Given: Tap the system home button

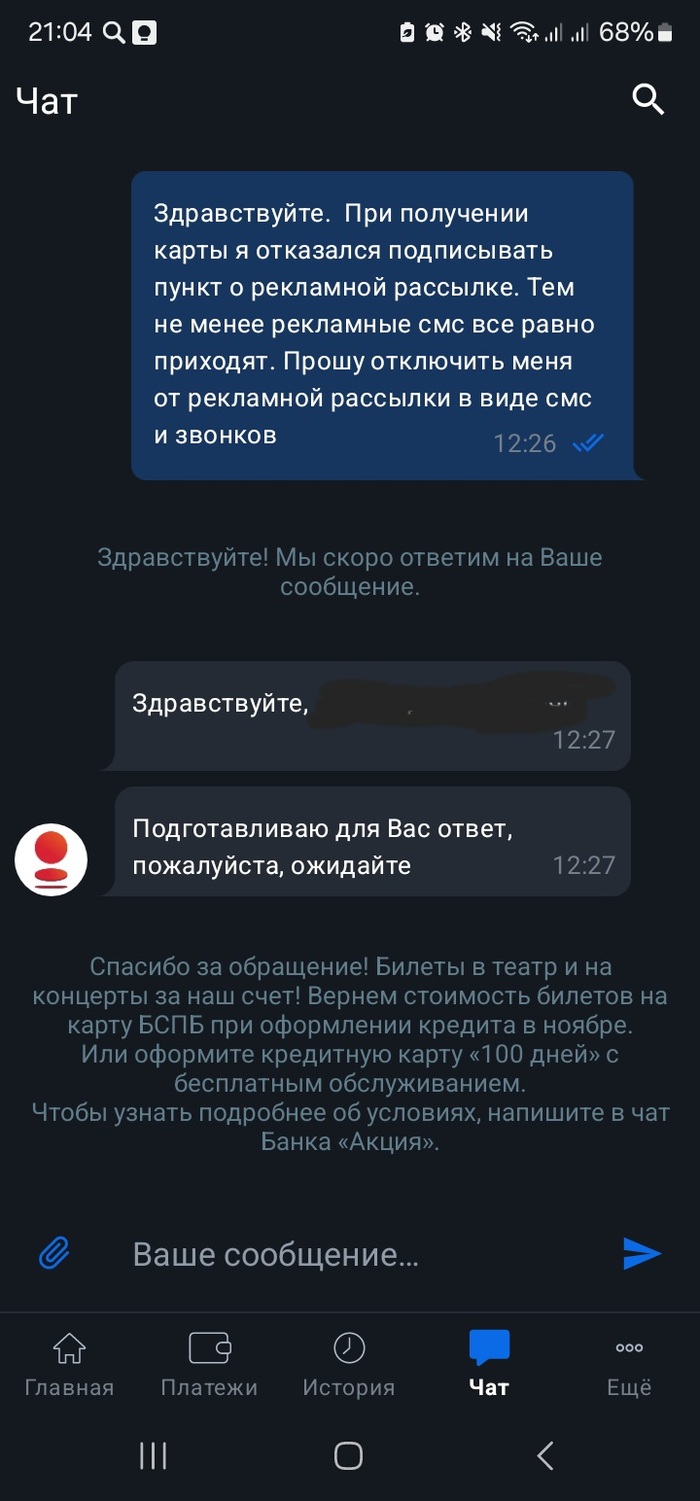Looking at the screenshot, I should (348, 1456).
